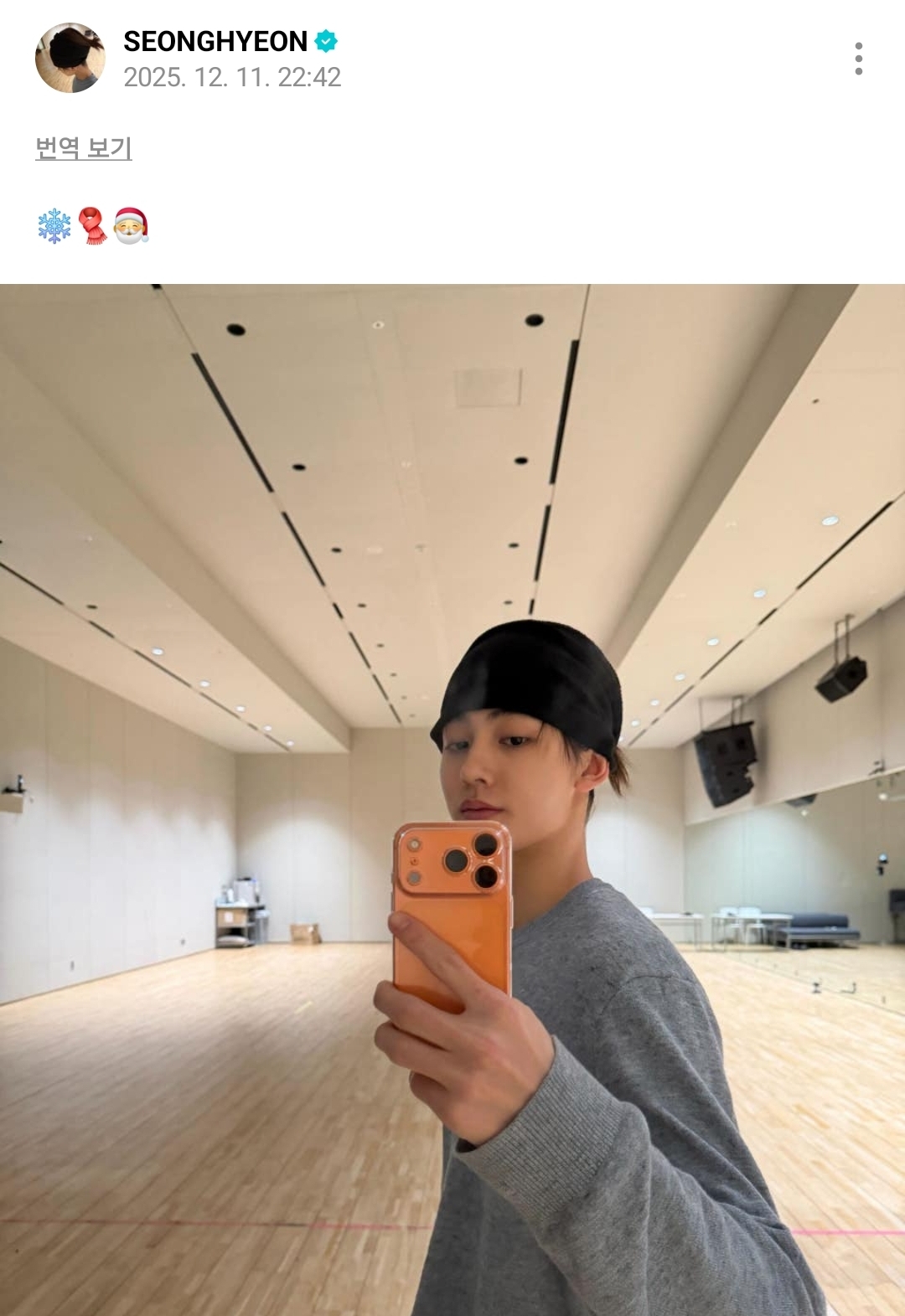This screenshot has height=1316, width=905.
Task: Open the post's three-dot overflow menu
Action: click(x=858, y=59)
